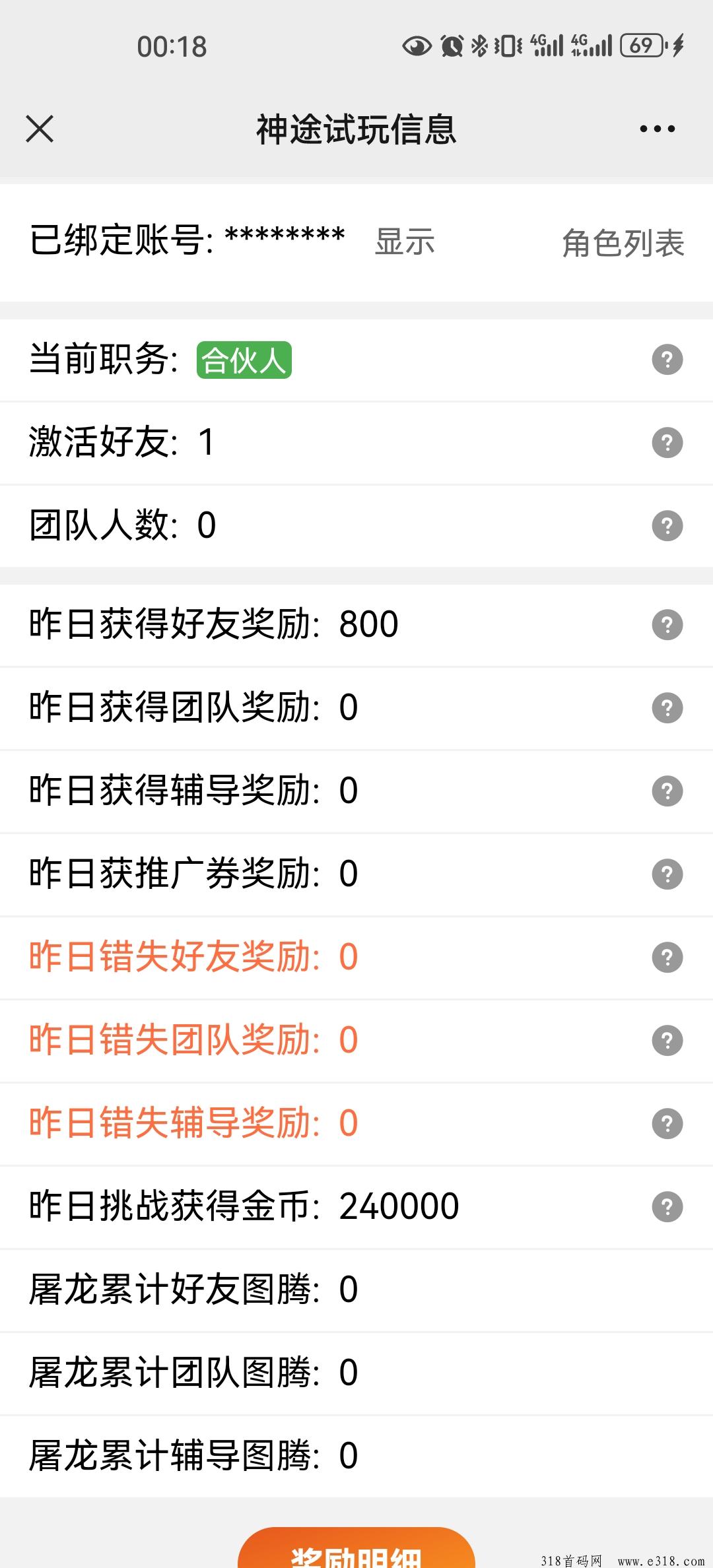Show info for 昨日获推广券奖励
This screenshot has width=713, height=1568.
pyautogui.click(x=667, y=874)
